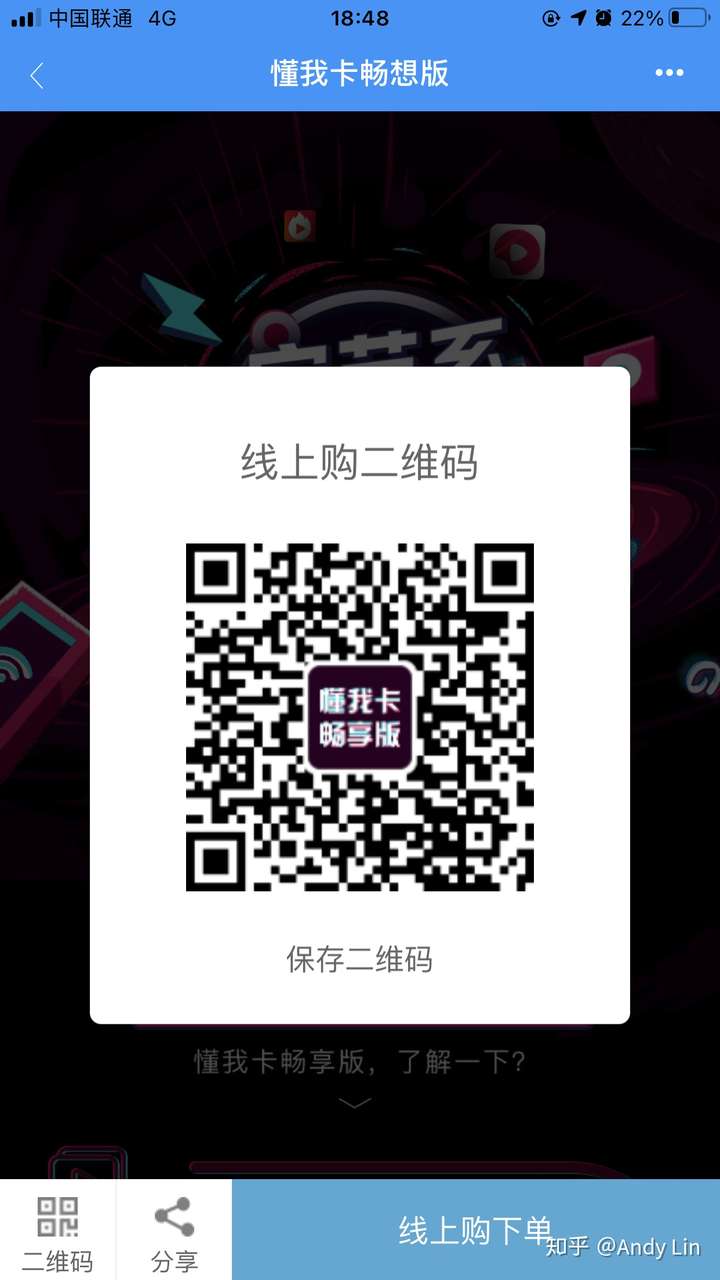Place order with 线上购下单
Screen dimensions: 720x1280
[475, 1230]
